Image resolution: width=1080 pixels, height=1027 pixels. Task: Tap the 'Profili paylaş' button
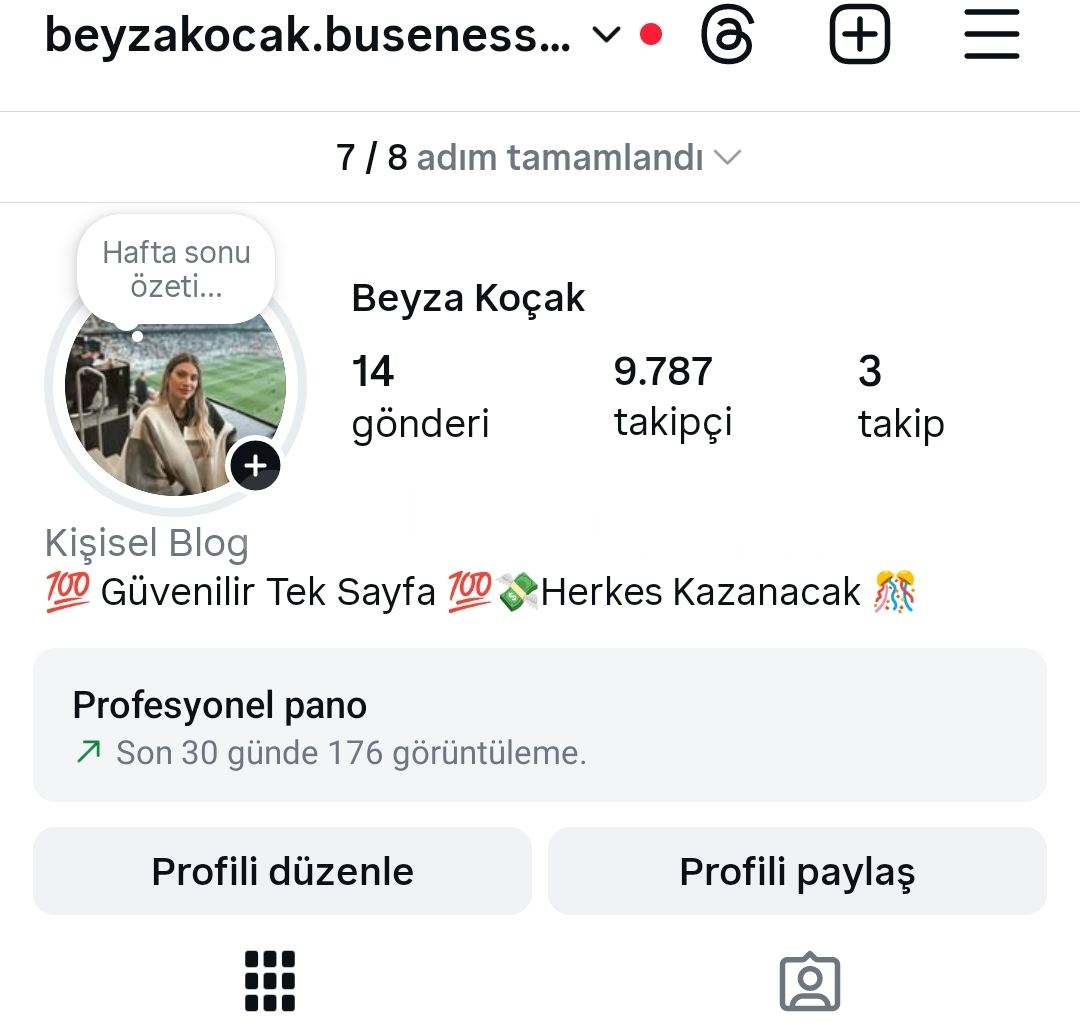coord(797,871)
